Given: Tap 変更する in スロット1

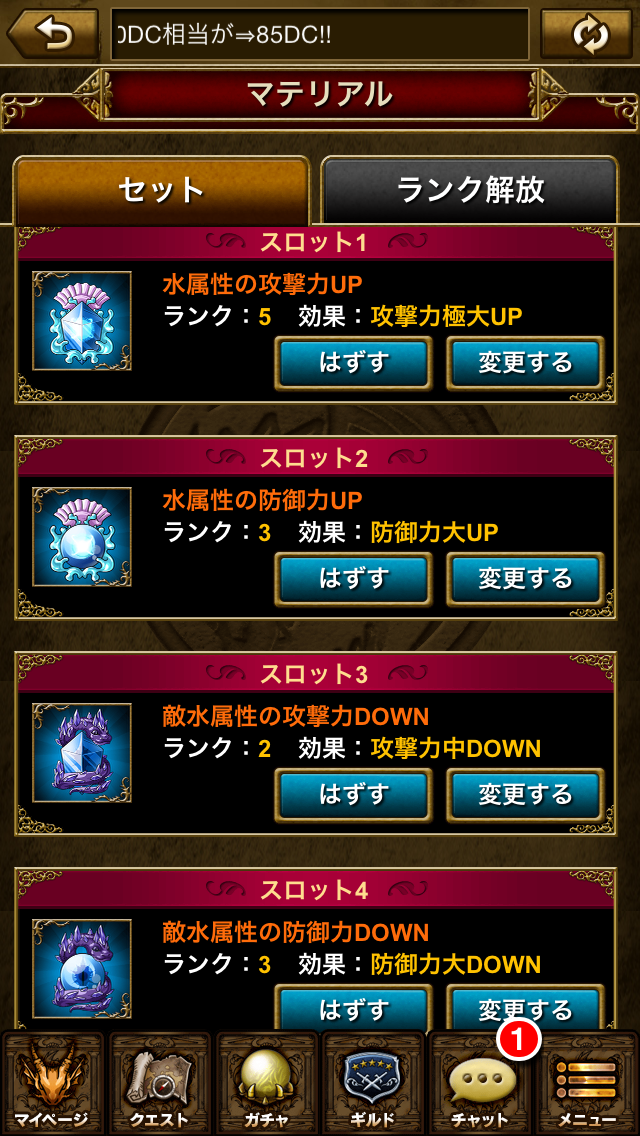Looking at the screenshot, I should click(525, 362).
